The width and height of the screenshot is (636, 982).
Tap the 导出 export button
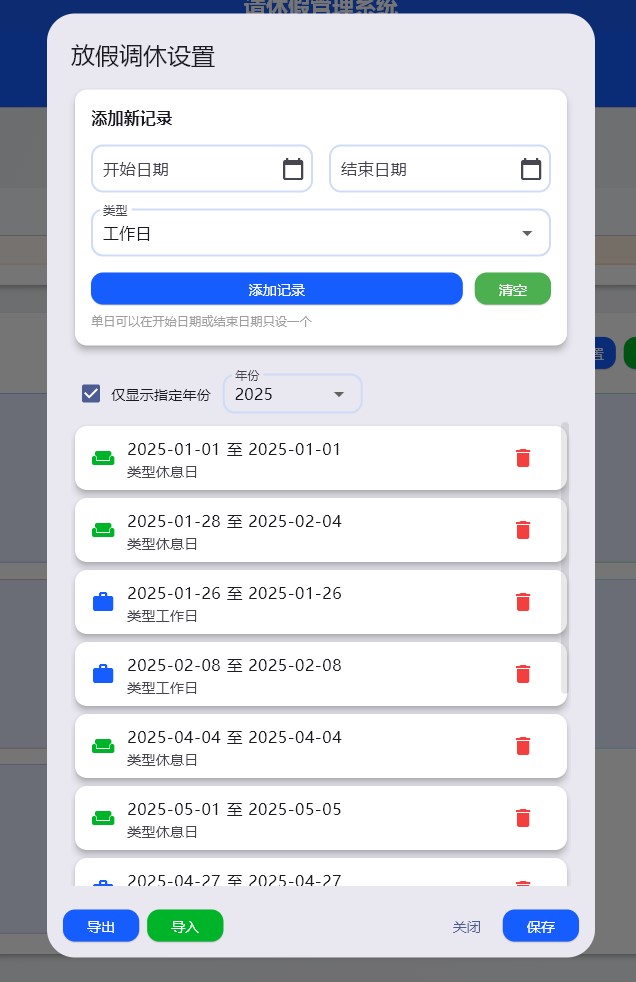[101, 926]
